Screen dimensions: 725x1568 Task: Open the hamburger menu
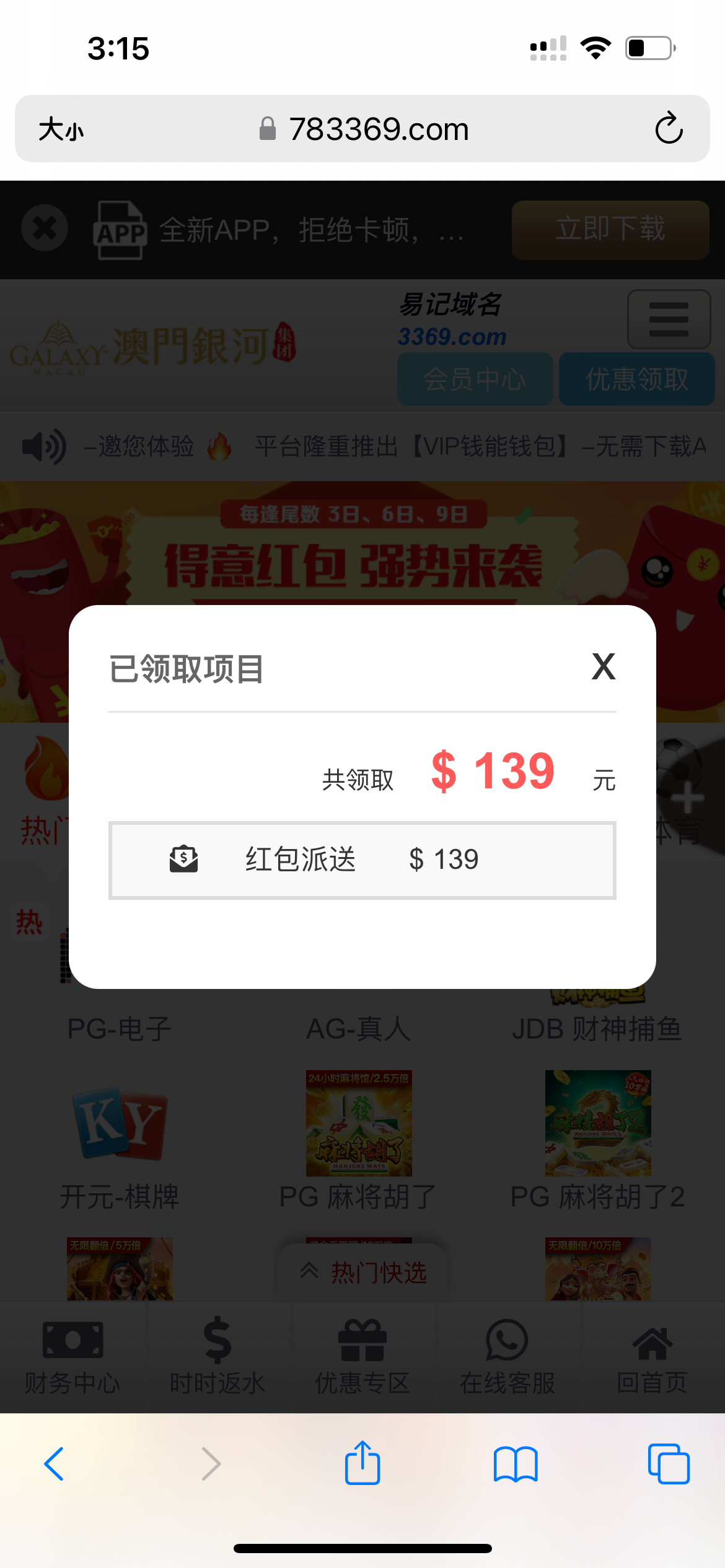point(669,320)
